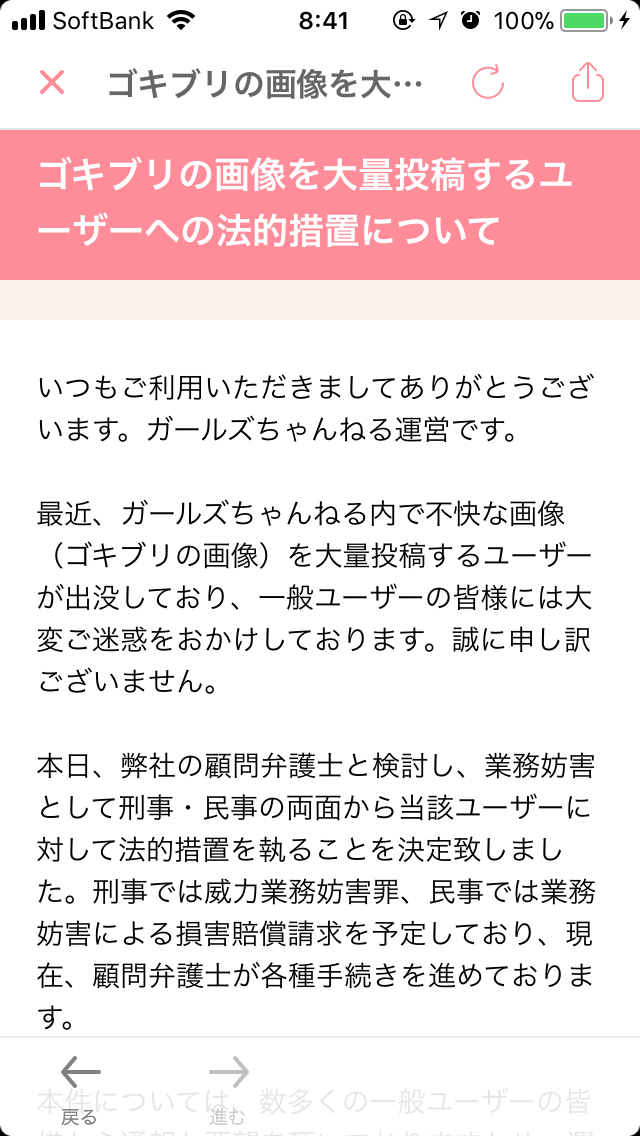Reload the current page

[x=488, y=83]
